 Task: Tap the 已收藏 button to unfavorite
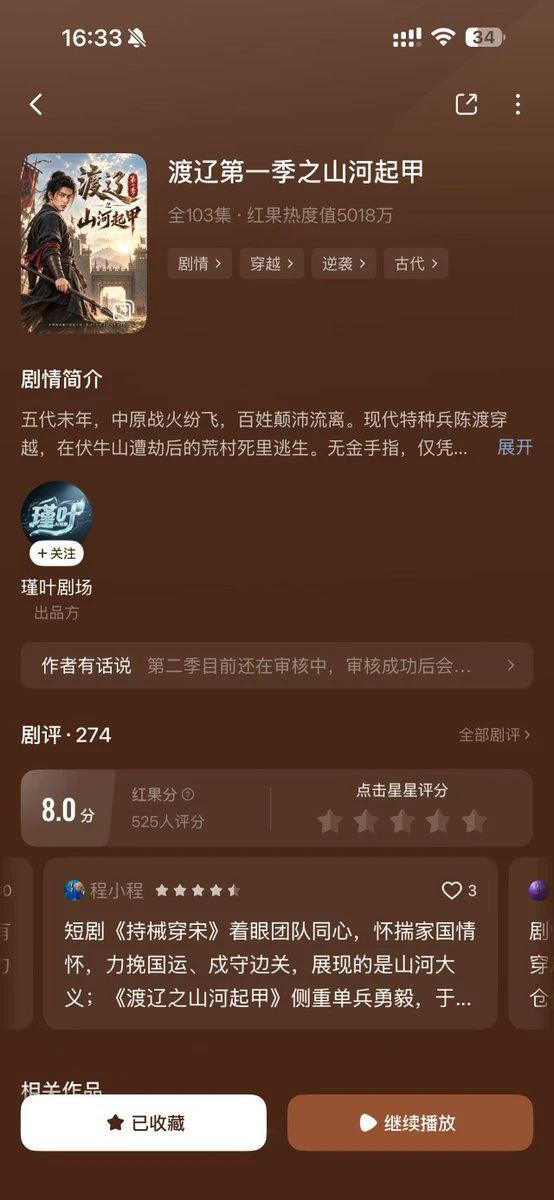144,1123
